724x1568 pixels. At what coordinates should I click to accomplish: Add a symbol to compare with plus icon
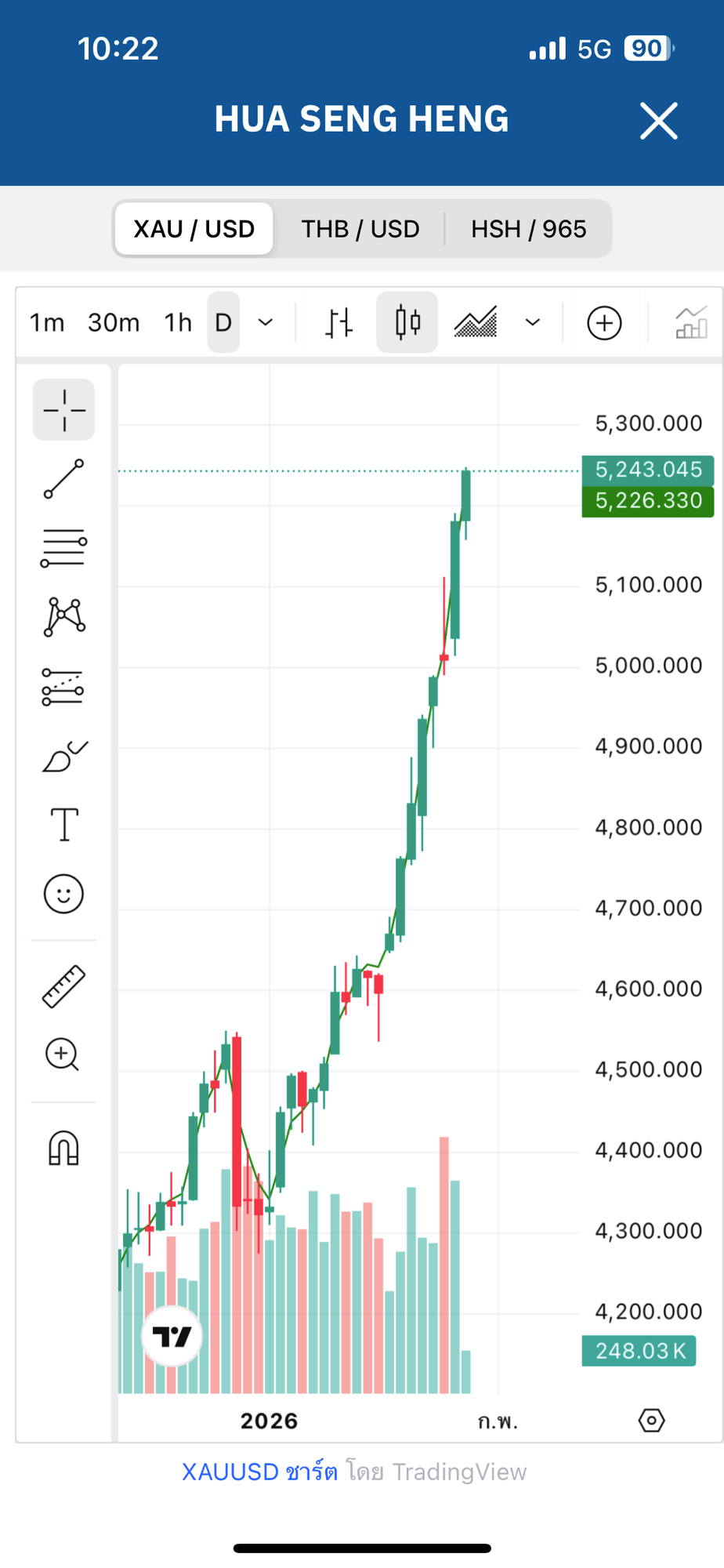[x=604, y=323]
